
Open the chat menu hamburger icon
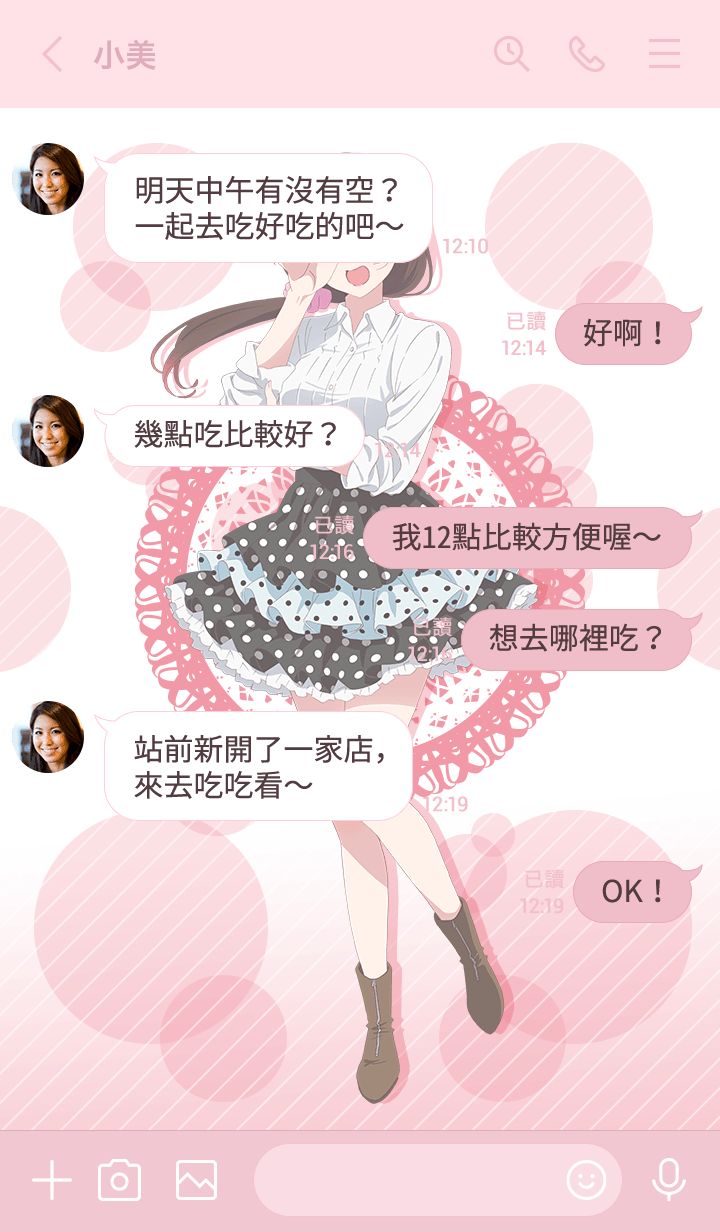pyautogui.click(x=664, y=54)
